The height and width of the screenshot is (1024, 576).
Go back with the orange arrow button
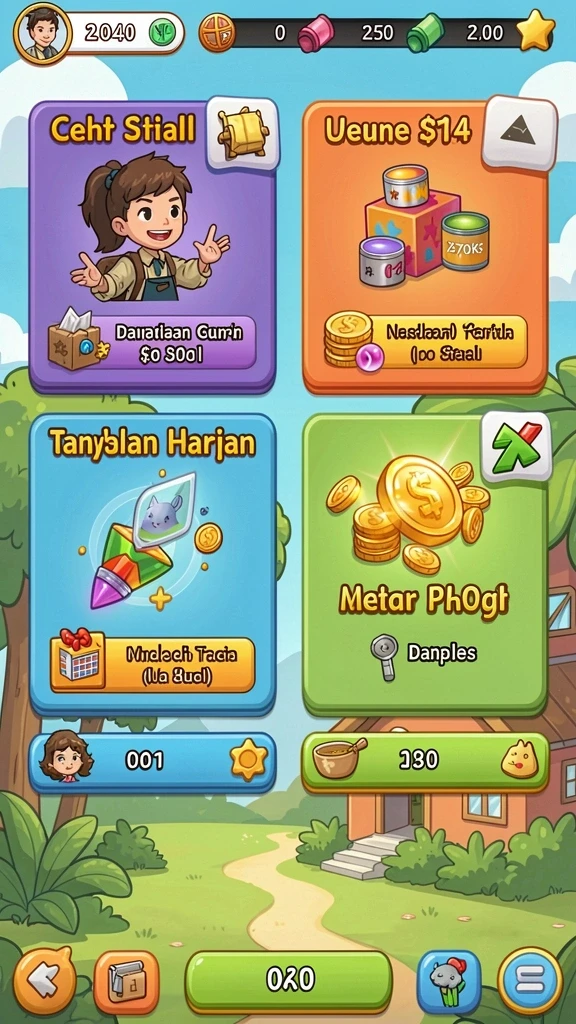[44, 980]
